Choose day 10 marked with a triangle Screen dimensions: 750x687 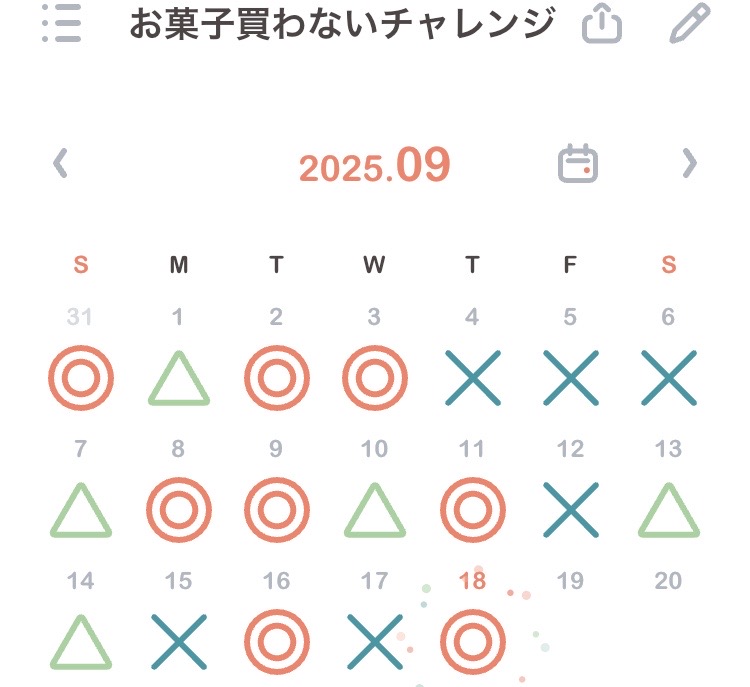(374, 510)
